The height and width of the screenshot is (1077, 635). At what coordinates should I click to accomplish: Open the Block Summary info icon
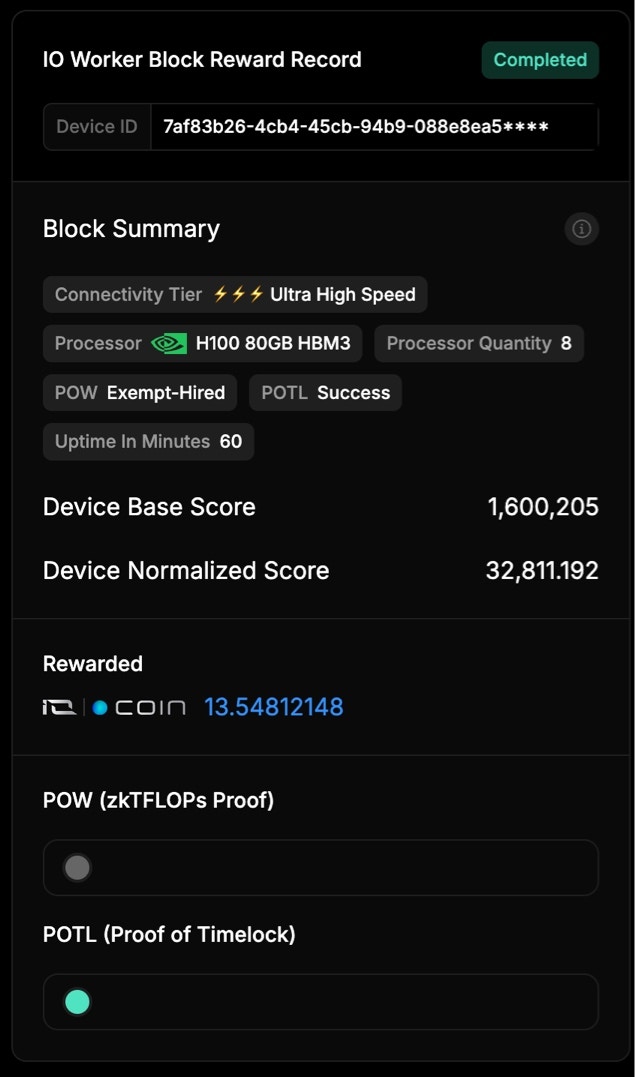581,229
